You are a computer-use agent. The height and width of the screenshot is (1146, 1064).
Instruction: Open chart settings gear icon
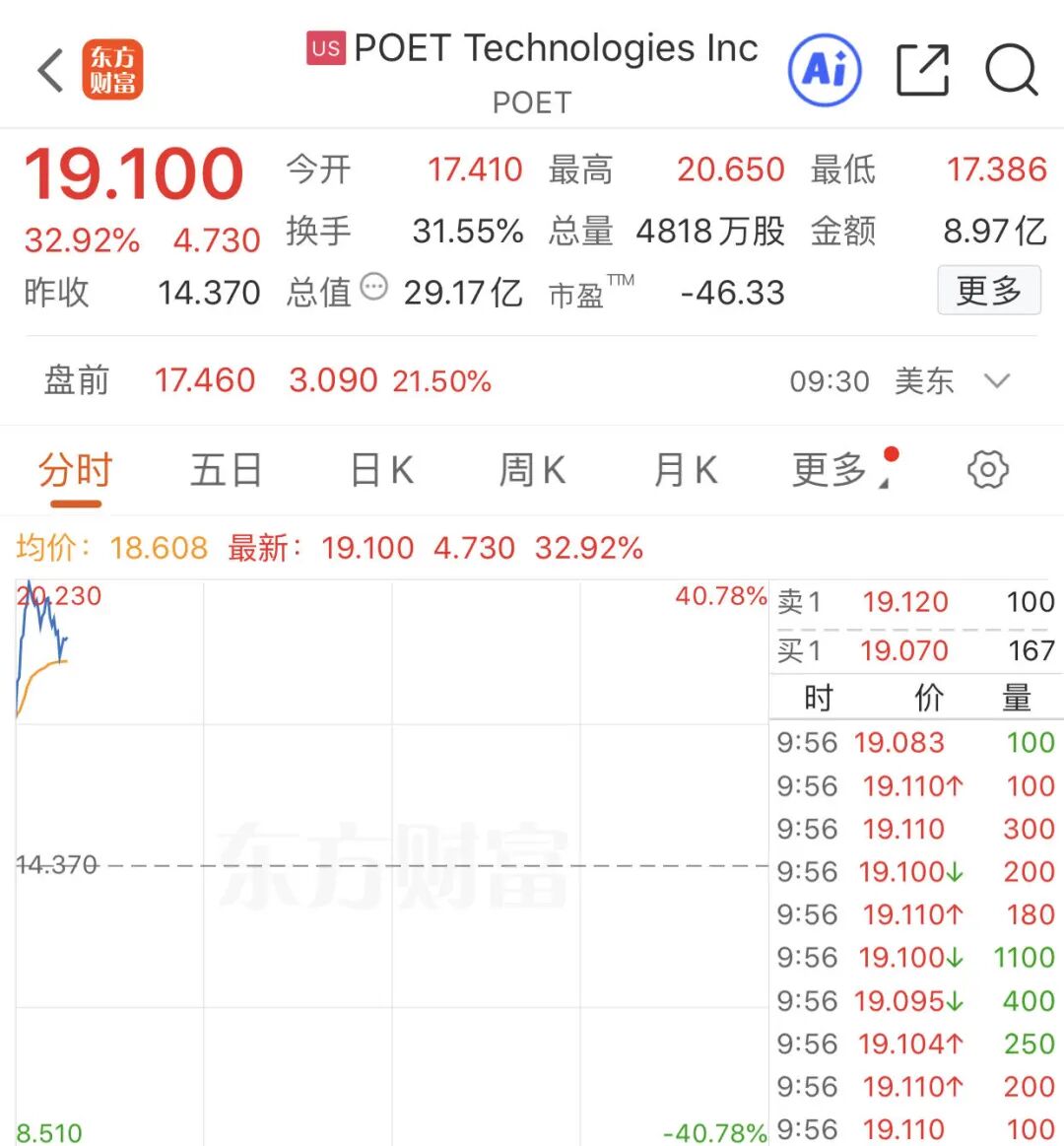[988, 469]
